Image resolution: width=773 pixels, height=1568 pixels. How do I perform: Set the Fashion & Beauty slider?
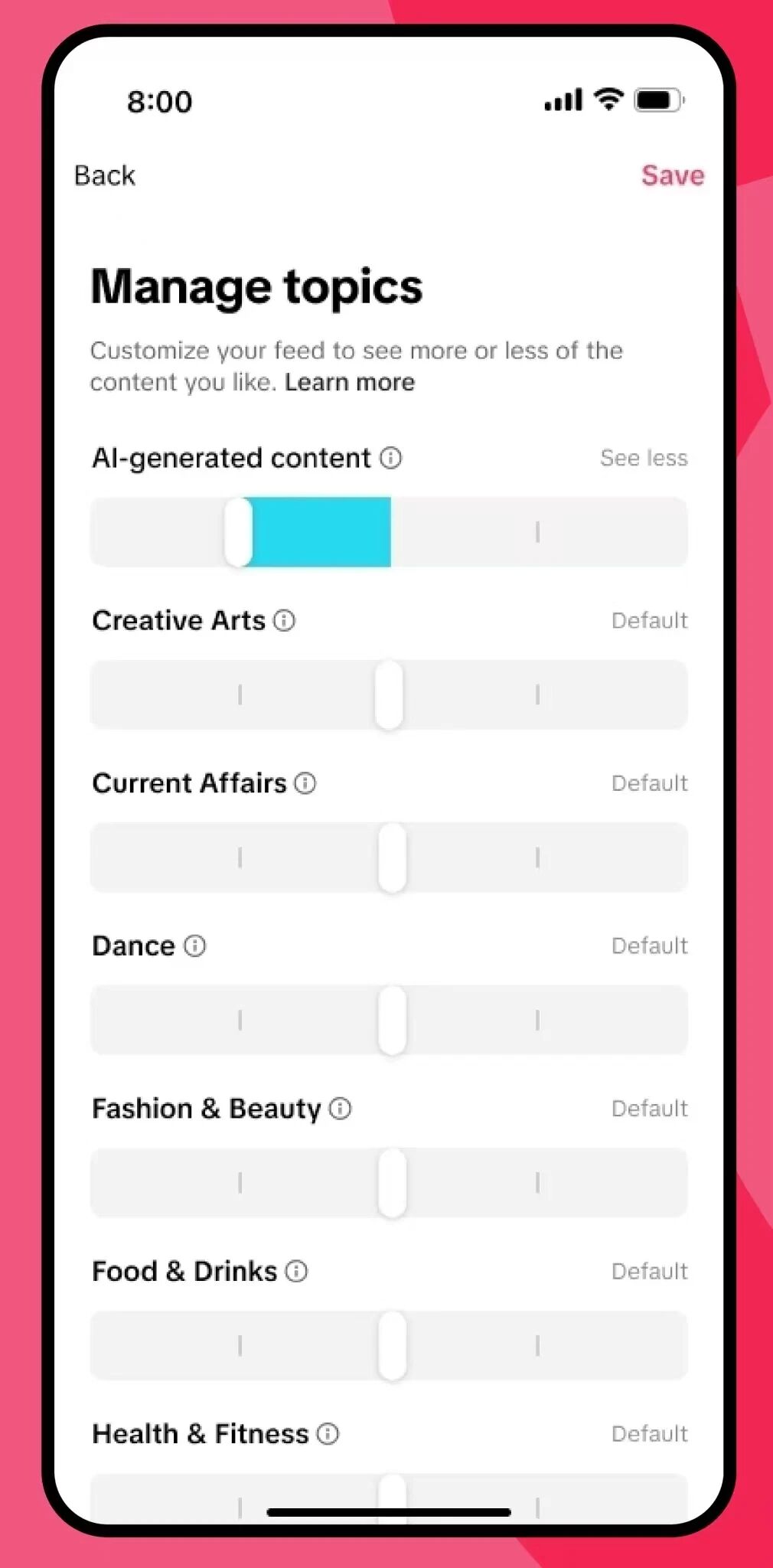392,1183
